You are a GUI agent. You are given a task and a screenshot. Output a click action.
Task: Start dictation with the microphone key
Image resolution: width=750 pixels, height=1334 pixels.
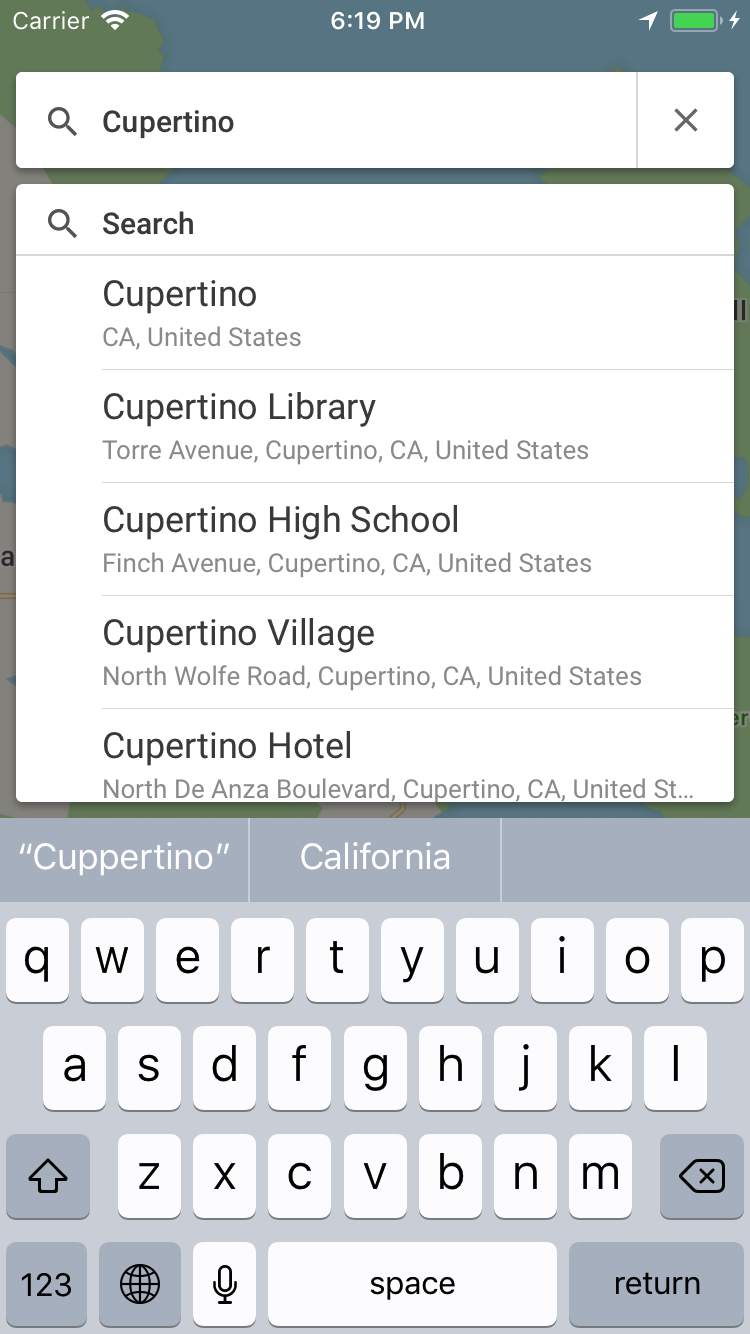click(x=225, y=1284)
